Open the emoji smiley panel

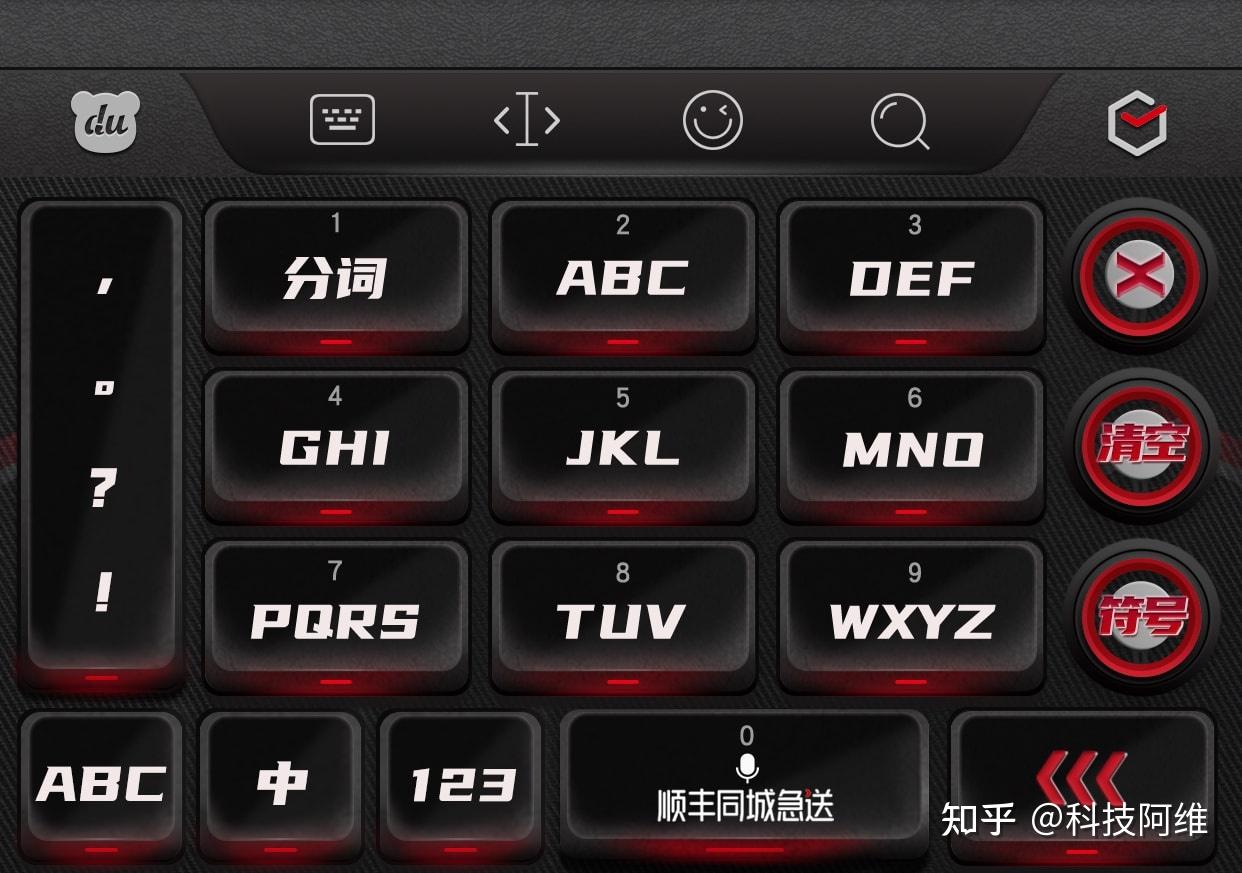(x=713, y=121)
